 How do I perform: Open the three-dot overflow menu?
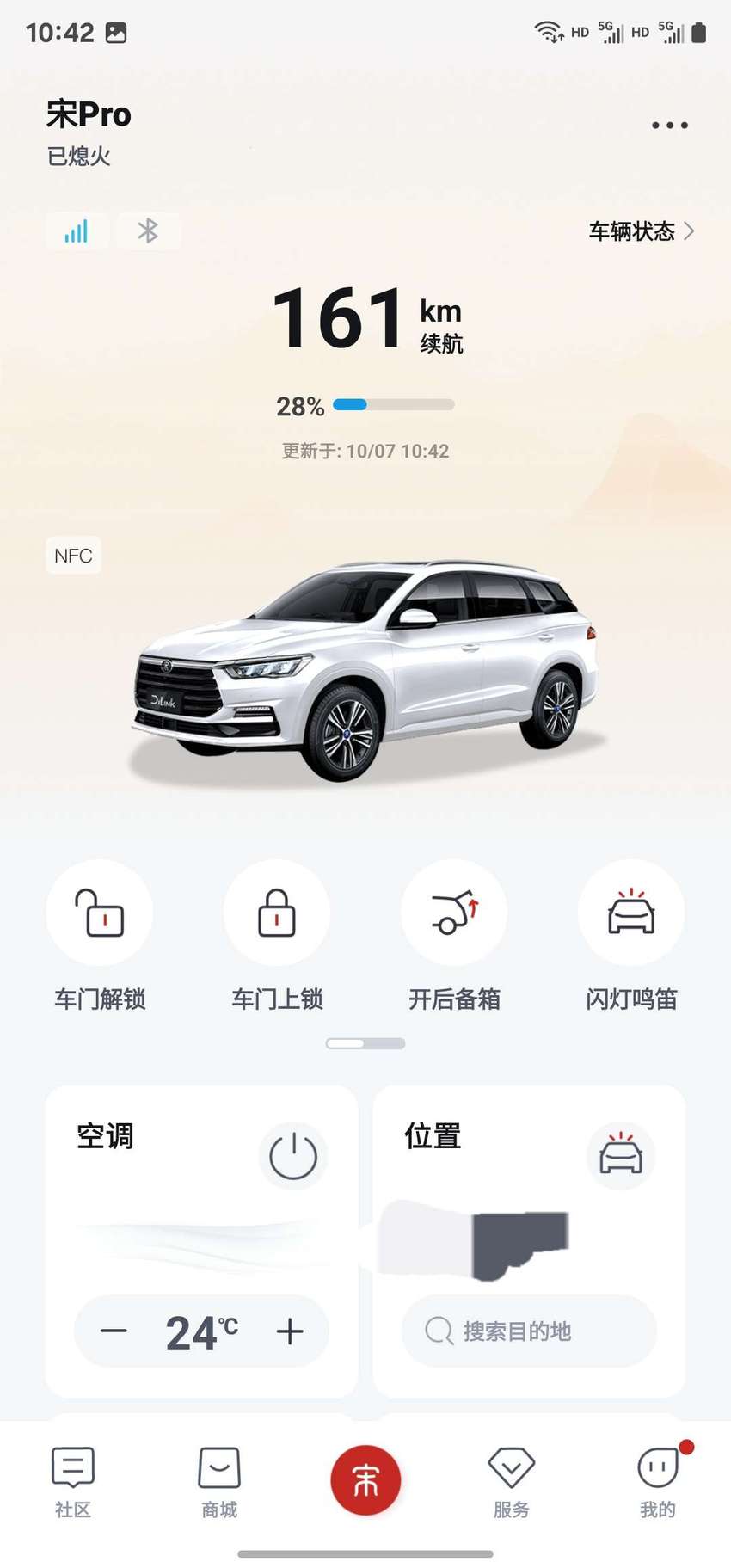(x=669, y=126)
